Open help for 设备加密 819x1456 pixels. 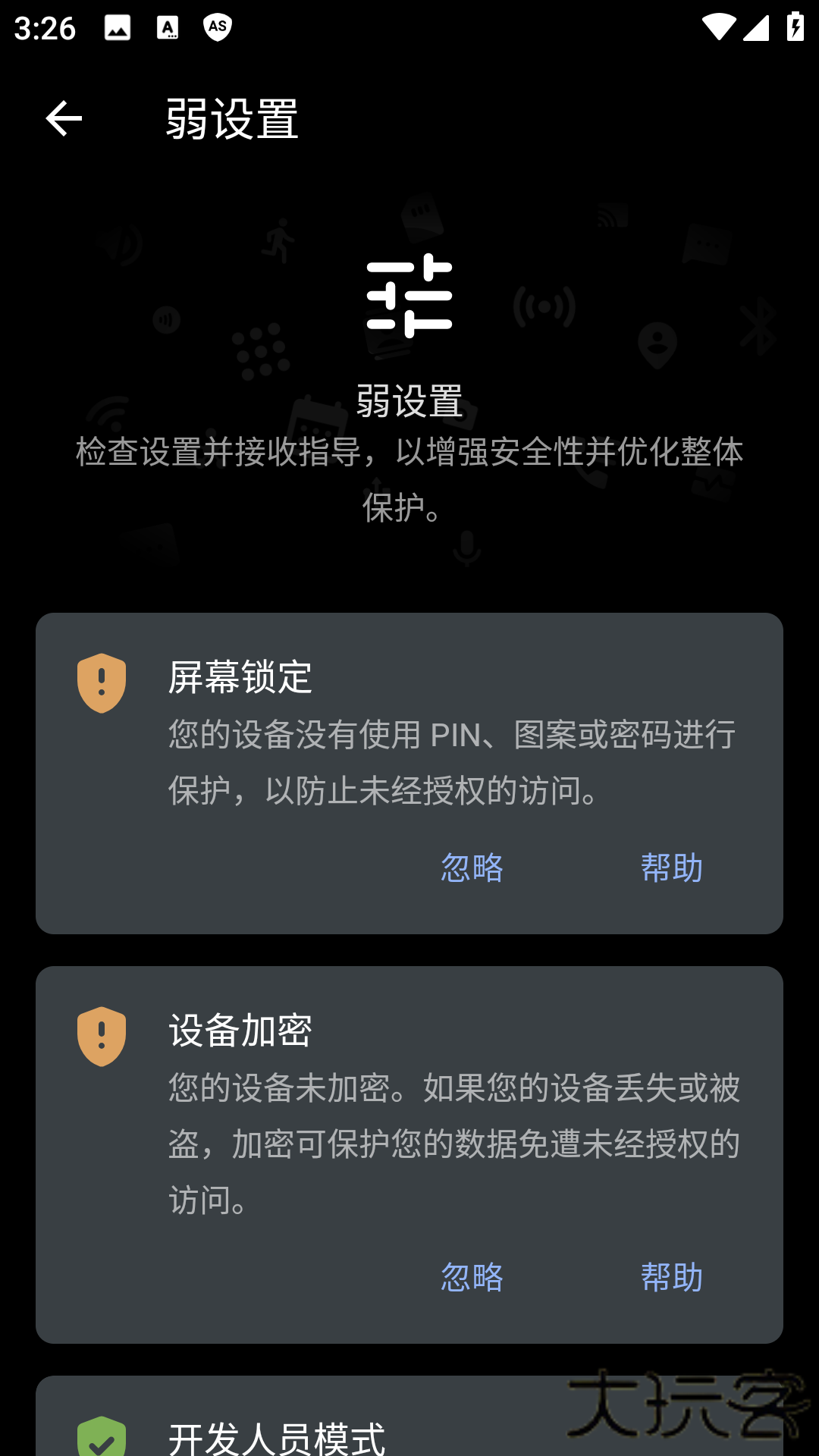[672, 1277]
